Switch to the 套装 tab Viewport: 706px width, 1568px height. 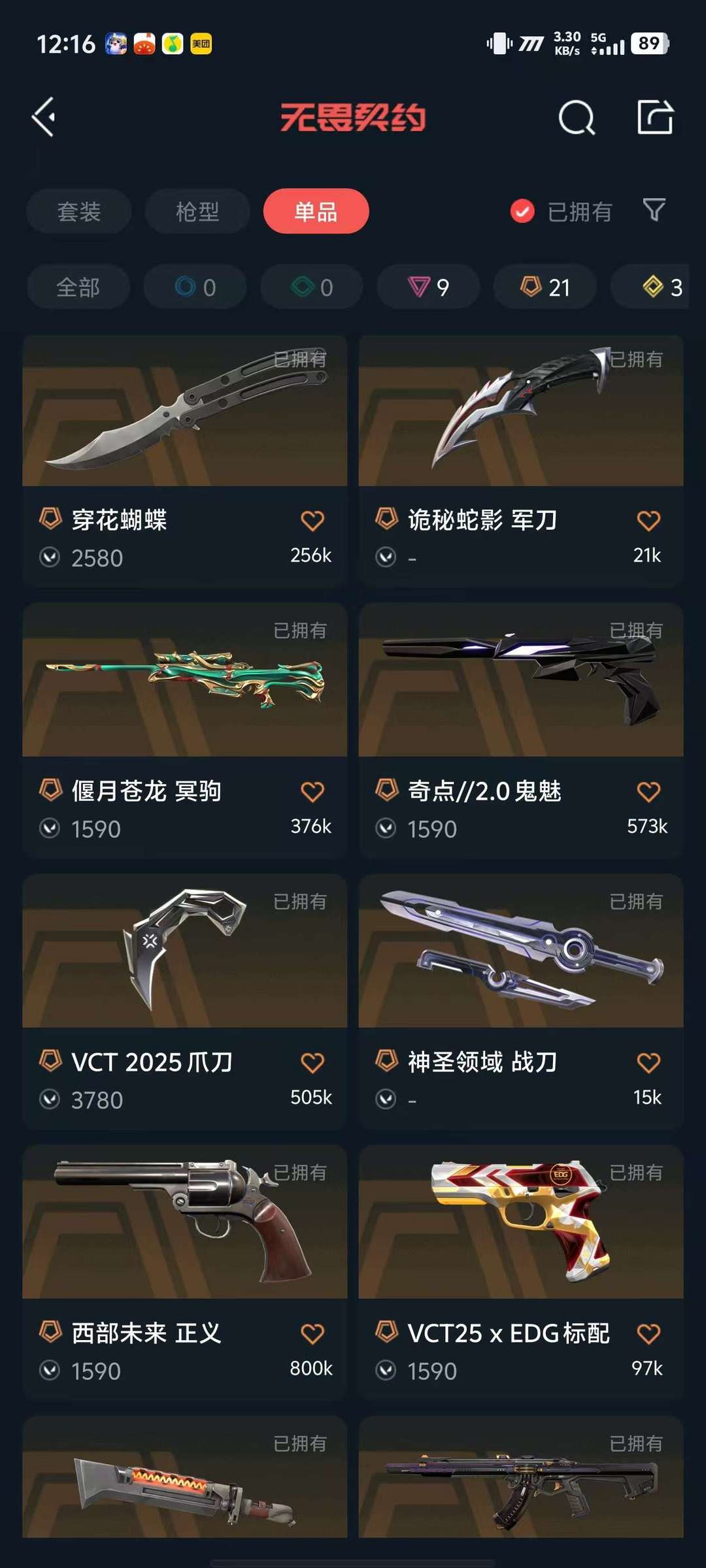click(x=79, y=211)
